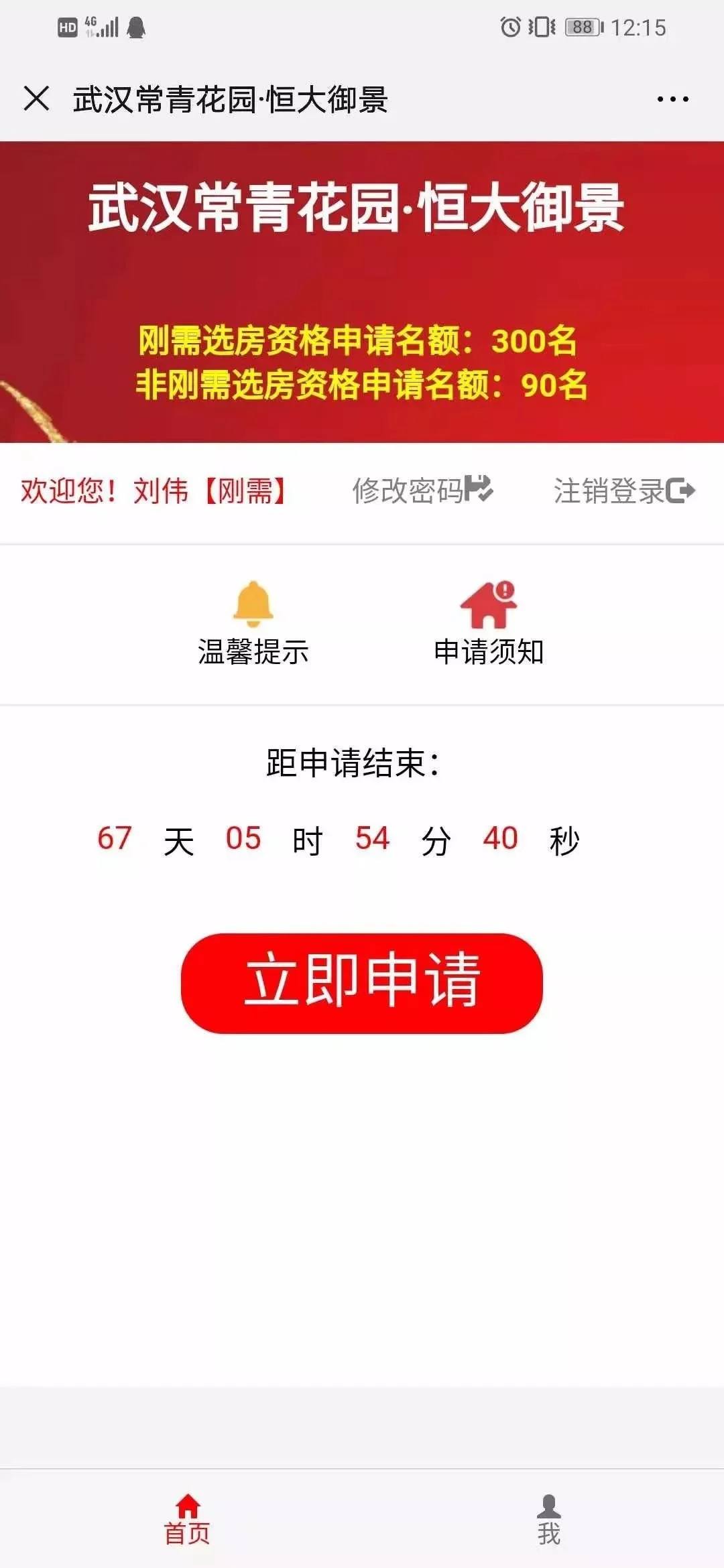
Task: Tap the 立即申请 button
Action: [361, 982]
